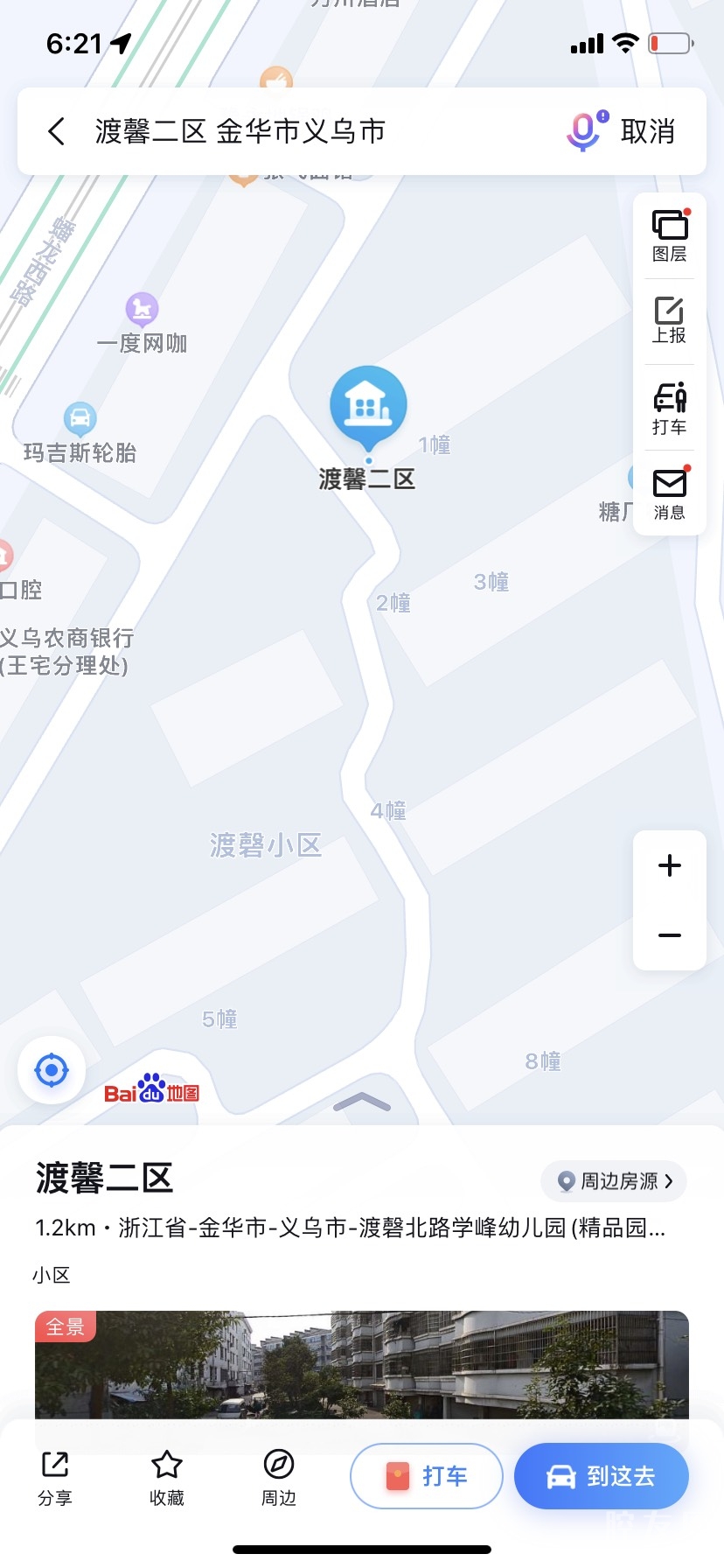Zoom out the map with minus
The width and height of the screenshot is (724, 1568).
(670, 935)
